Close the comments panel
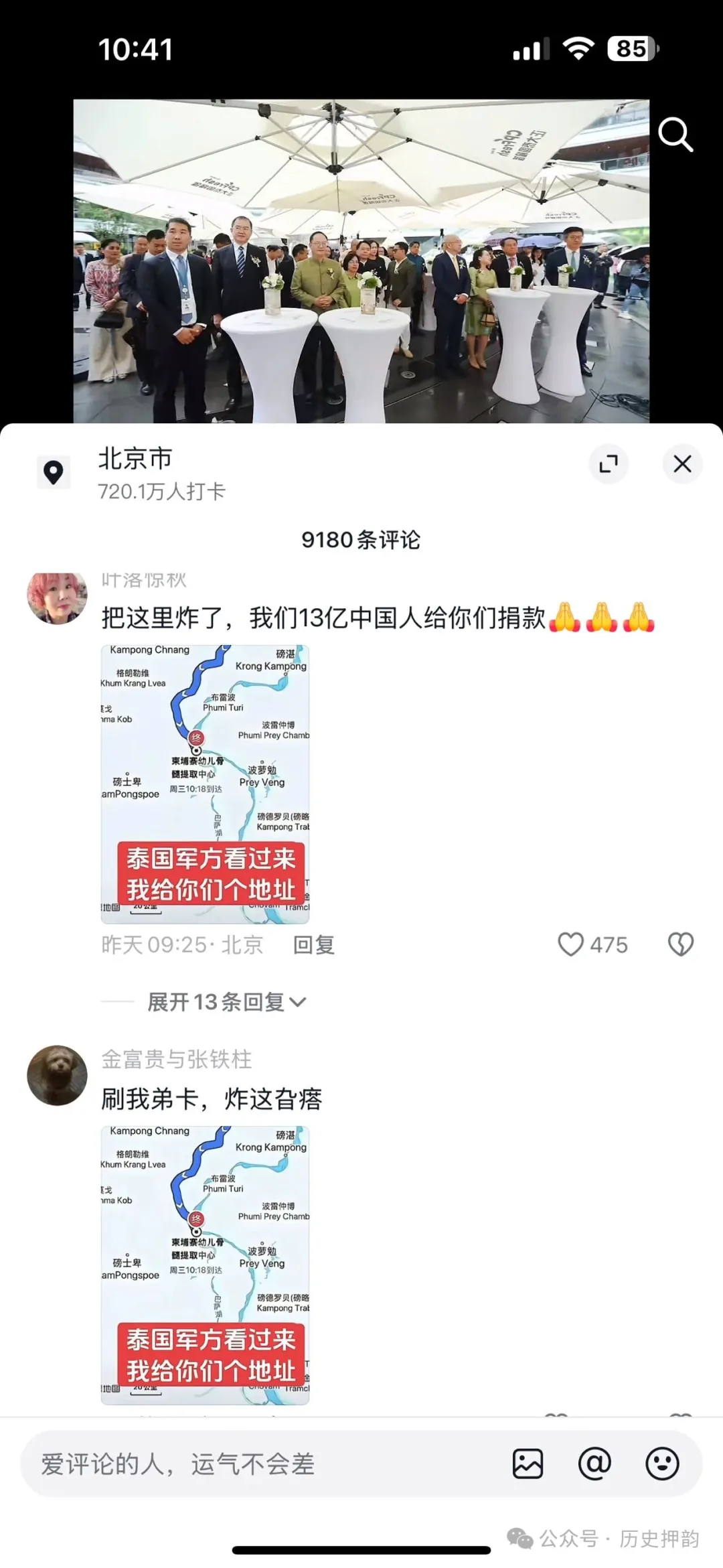The width and height of the screenshot is (723, 1568). coord(682,464)
